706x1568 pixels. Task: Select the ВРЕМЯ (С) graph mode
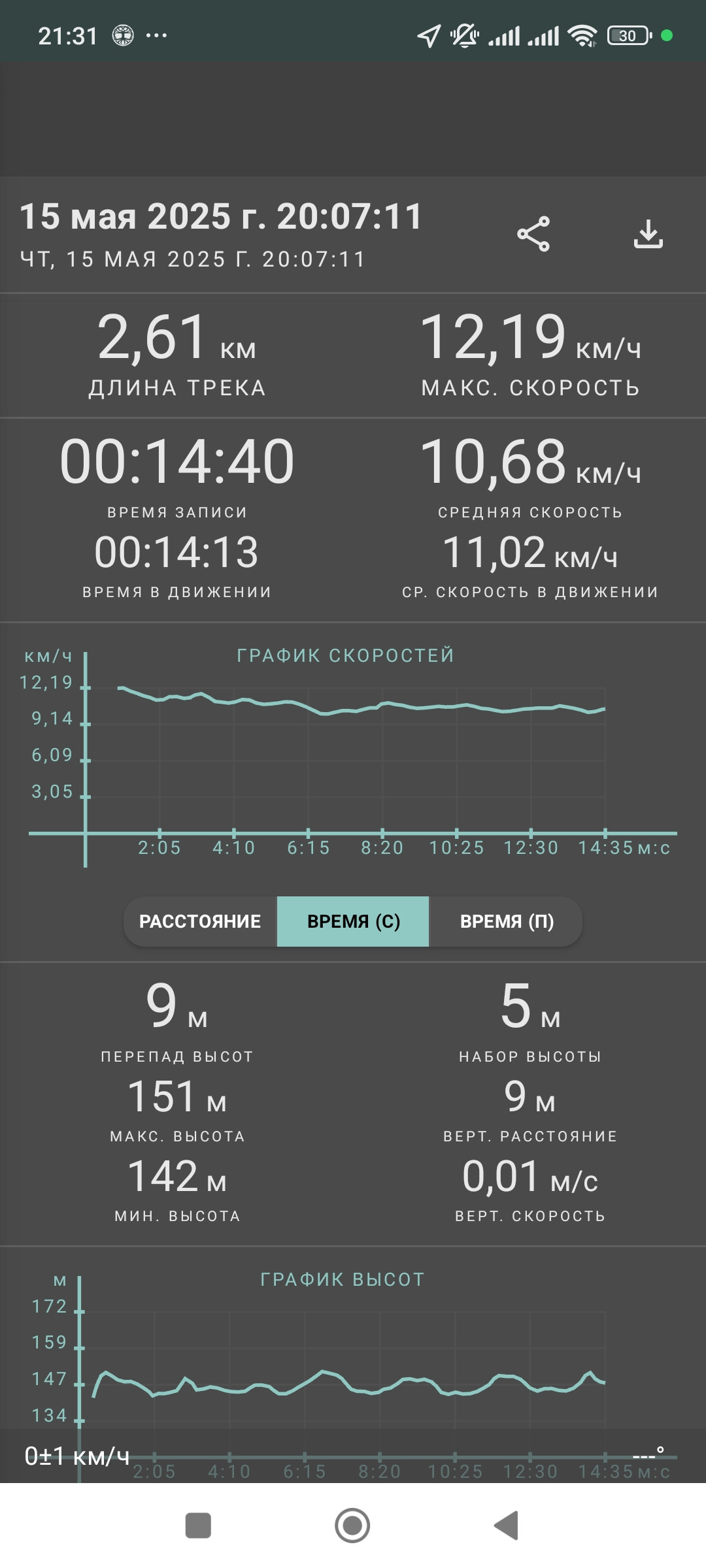point(353,921)
